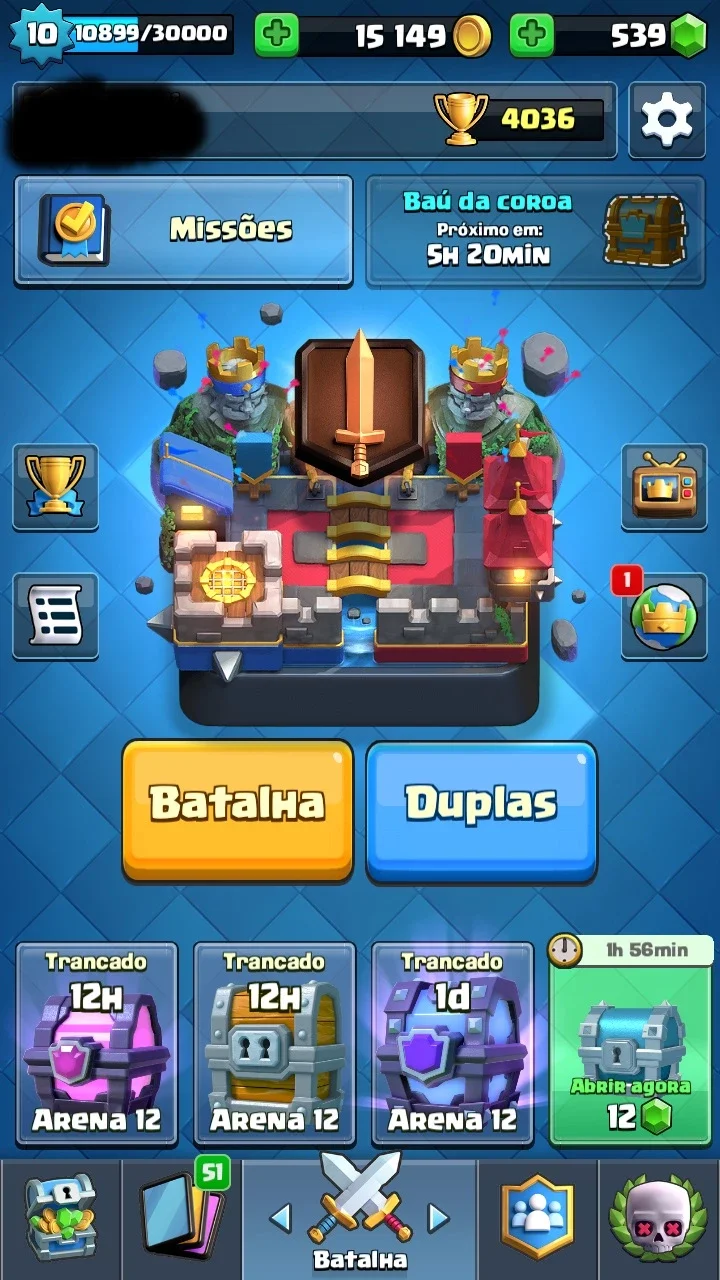This screenshot has height=1280, width=720.
Task: Tap the player trophy count 4036
Action: click(520, 120)
